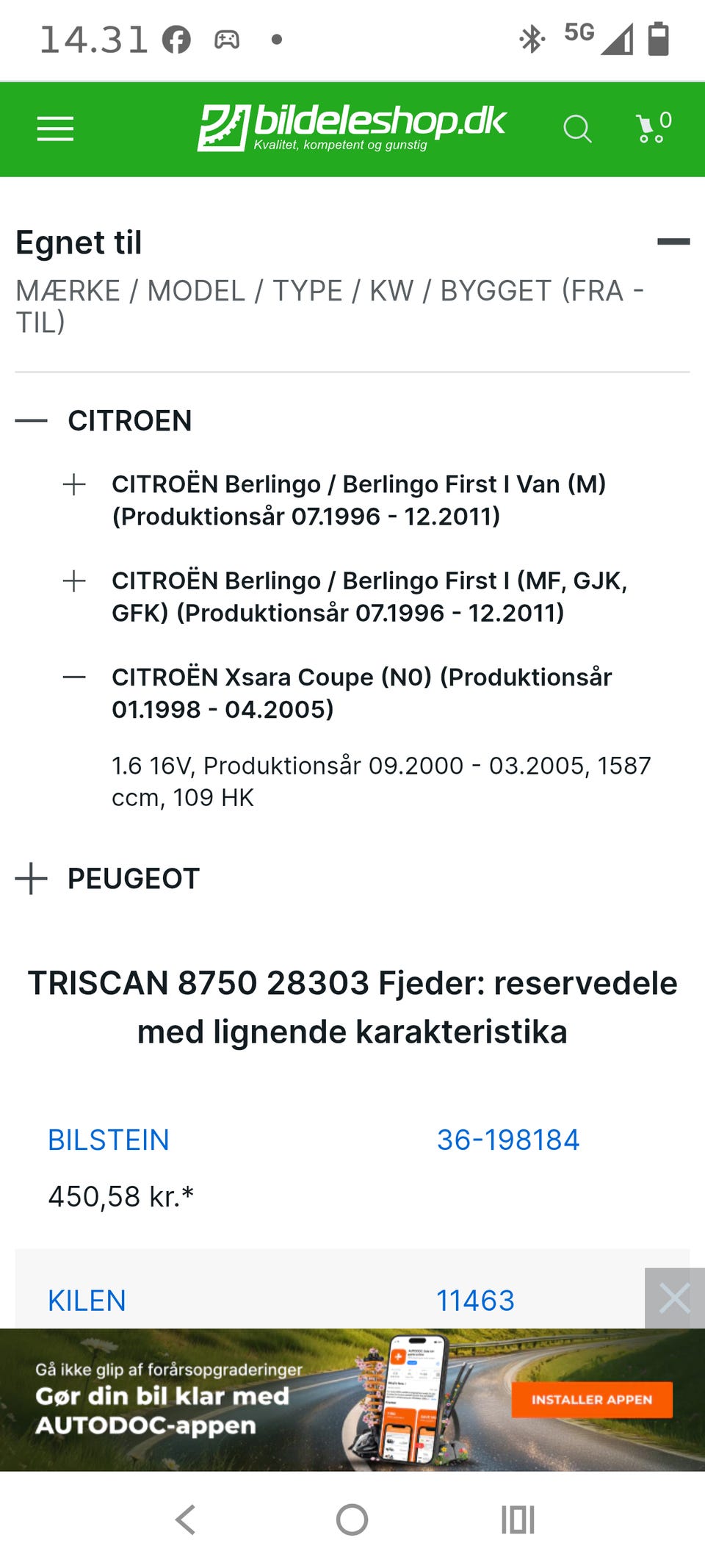Open recent apps

click(518, 1520)
